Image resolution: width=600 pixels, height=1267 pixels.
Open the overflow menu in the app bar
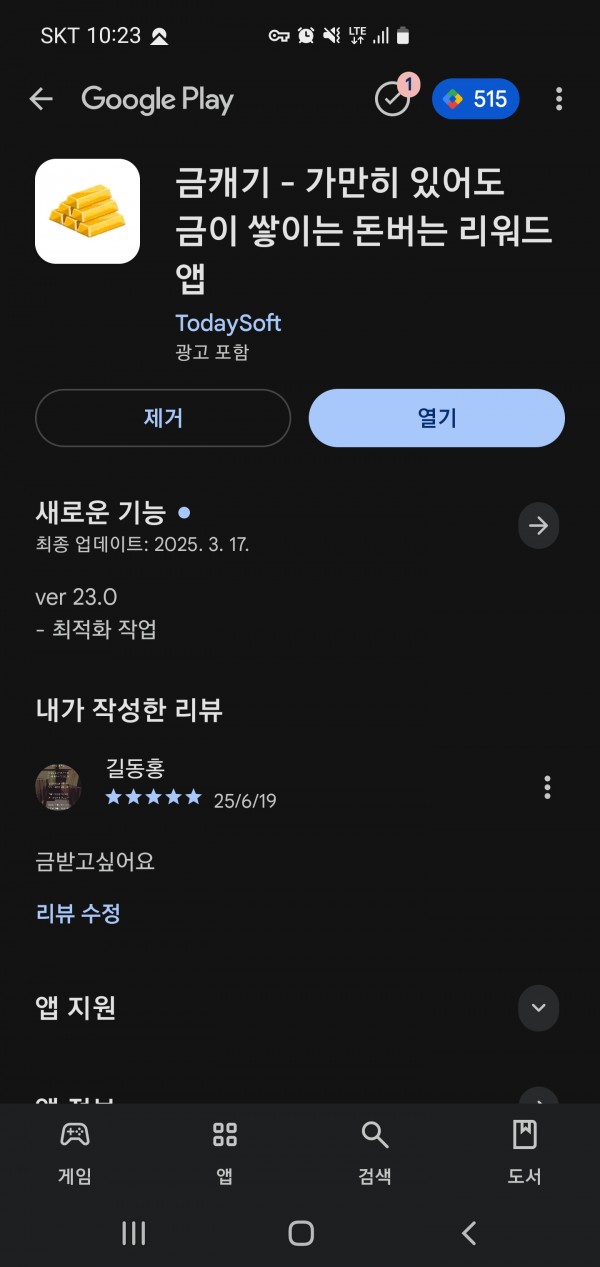558,99
